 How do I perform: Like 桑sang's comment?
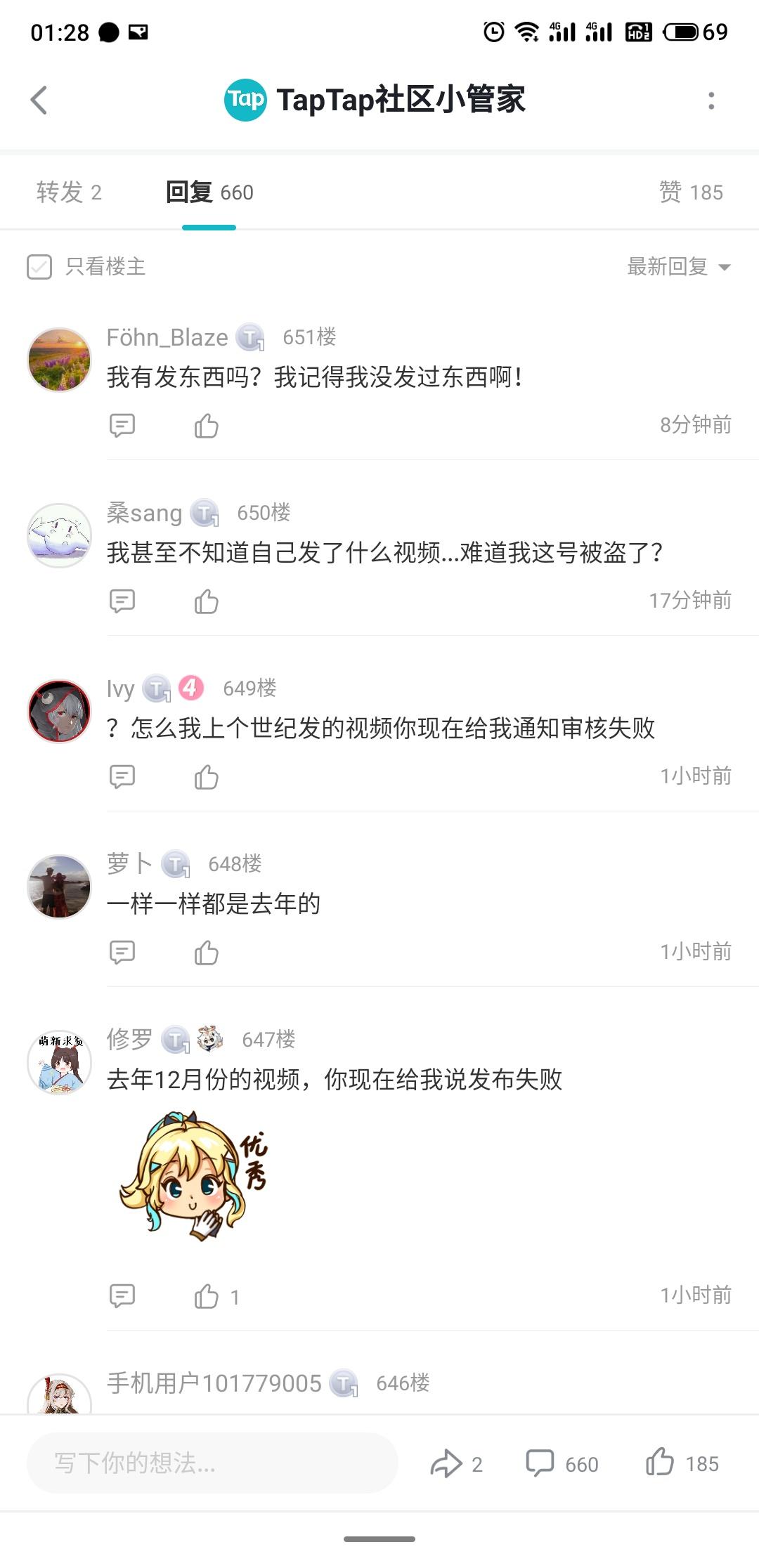point(206,601)
